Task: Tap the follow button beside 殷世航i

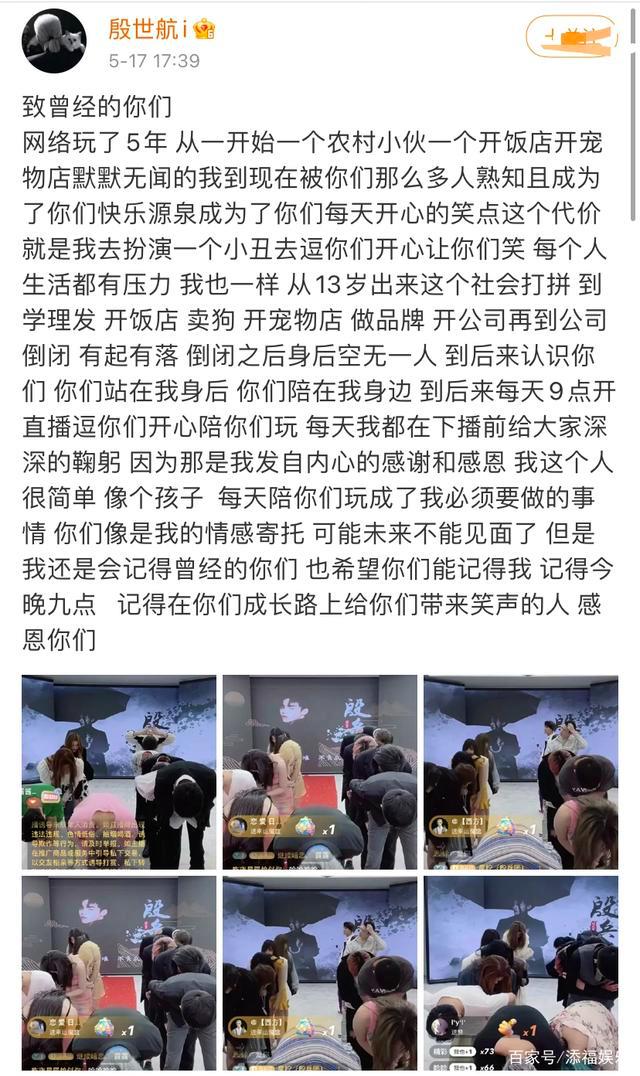Action: coord(571,36)
